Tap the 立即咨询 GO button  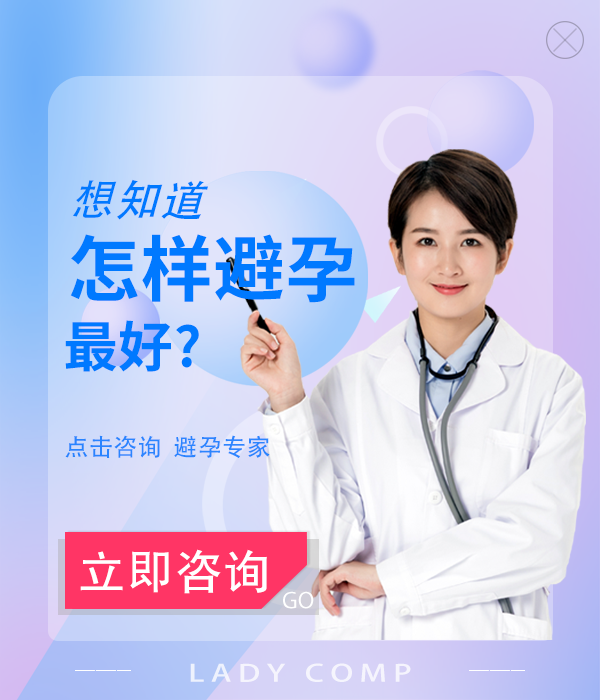(x=187, y=572)
